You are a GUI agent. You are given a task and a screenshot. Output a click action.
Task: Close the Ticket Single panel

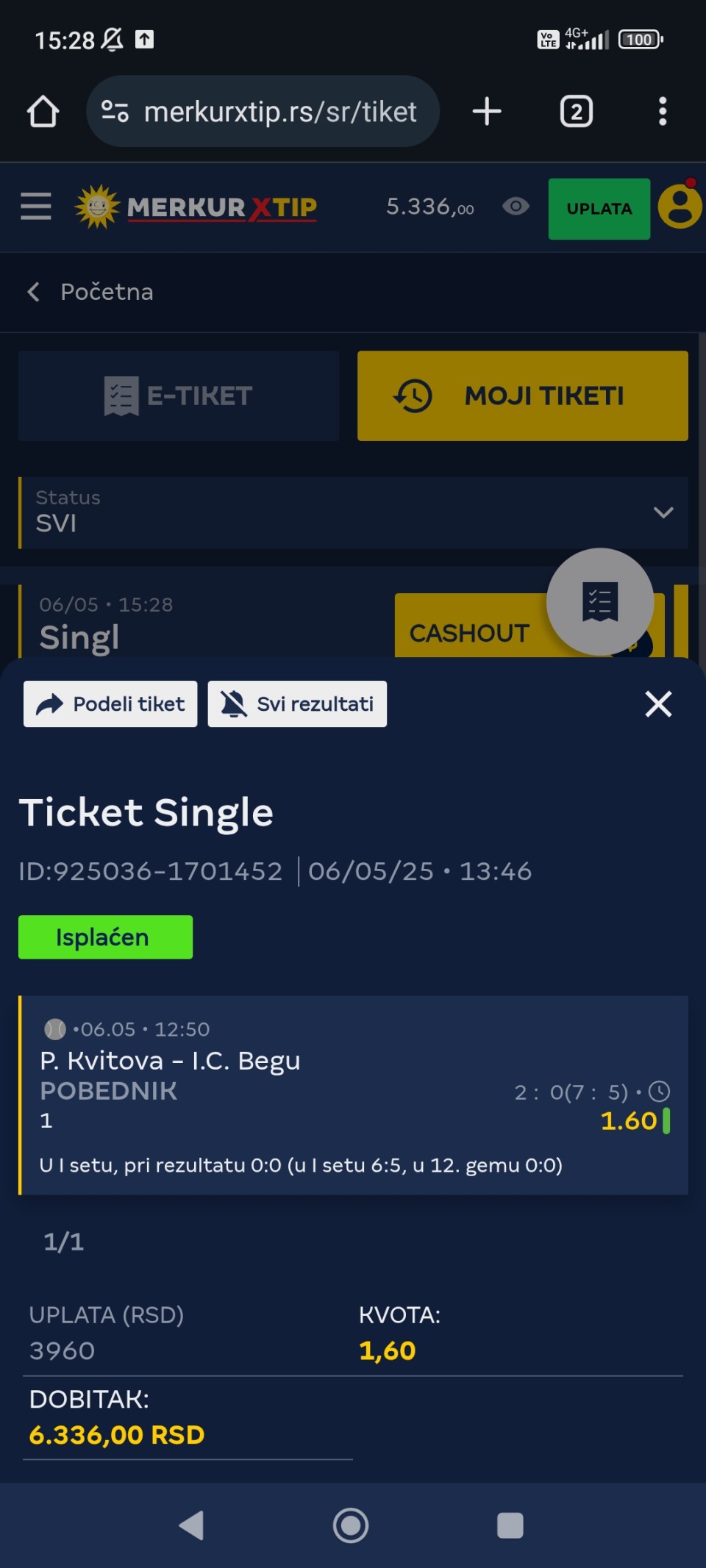click(x=658, y=704)
